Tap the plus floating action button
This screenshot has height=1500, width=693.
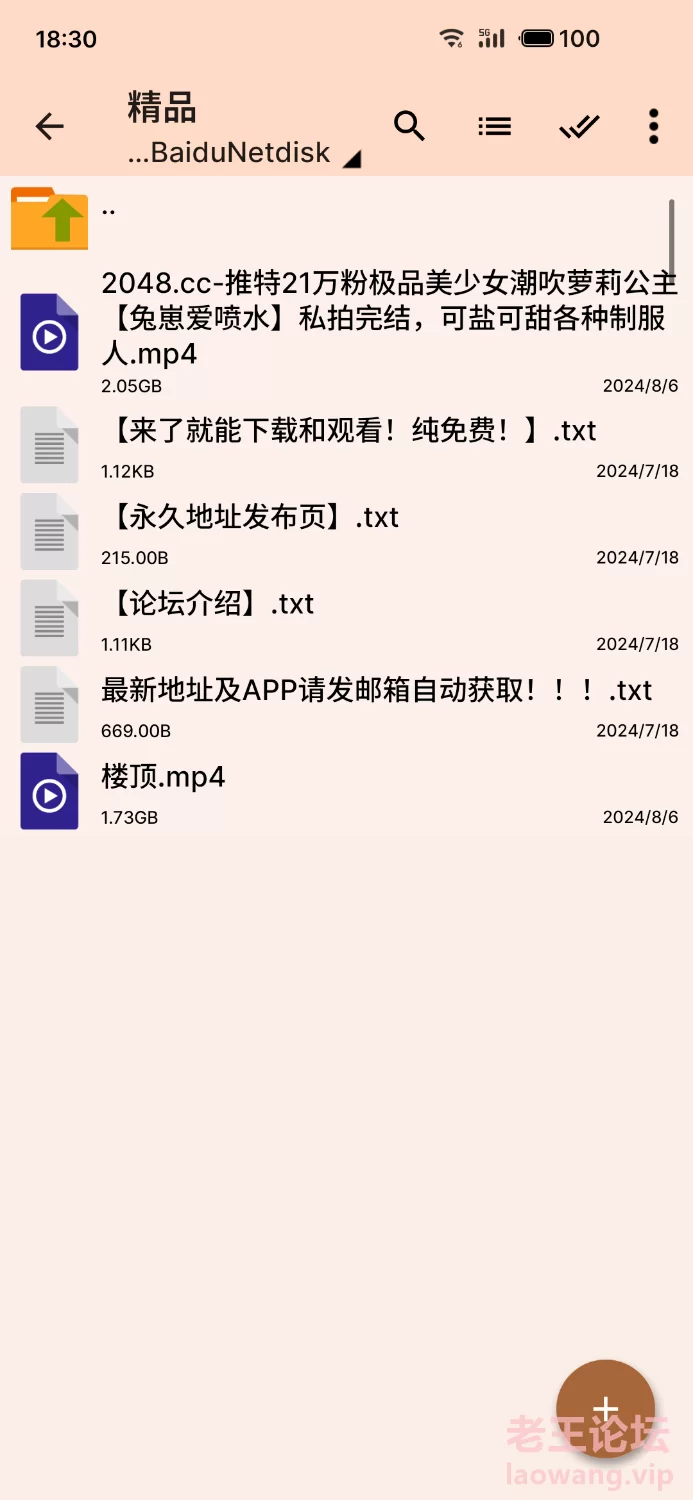click(x=605, y=1409)
